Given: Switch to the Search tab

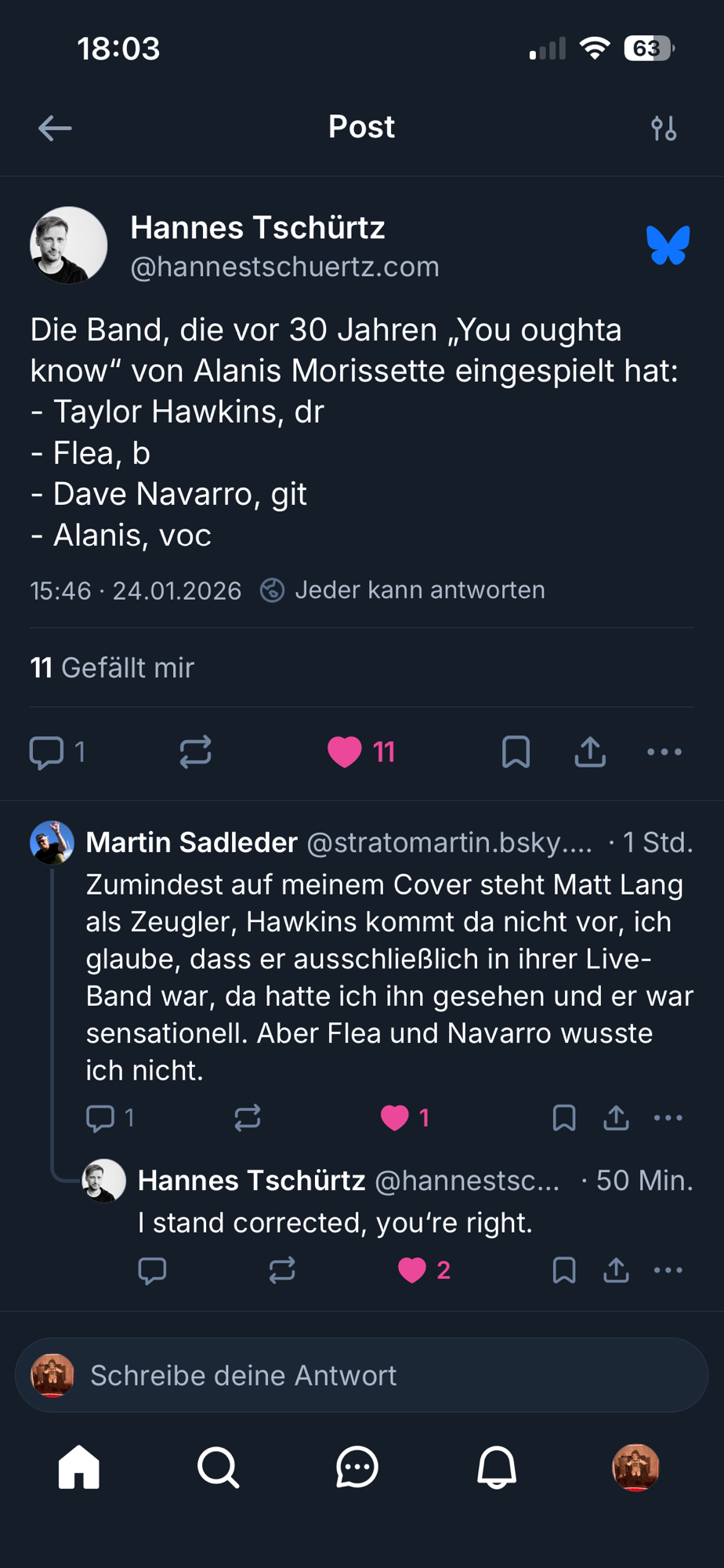Looking at the screenshot, I should coord(218,1467).
